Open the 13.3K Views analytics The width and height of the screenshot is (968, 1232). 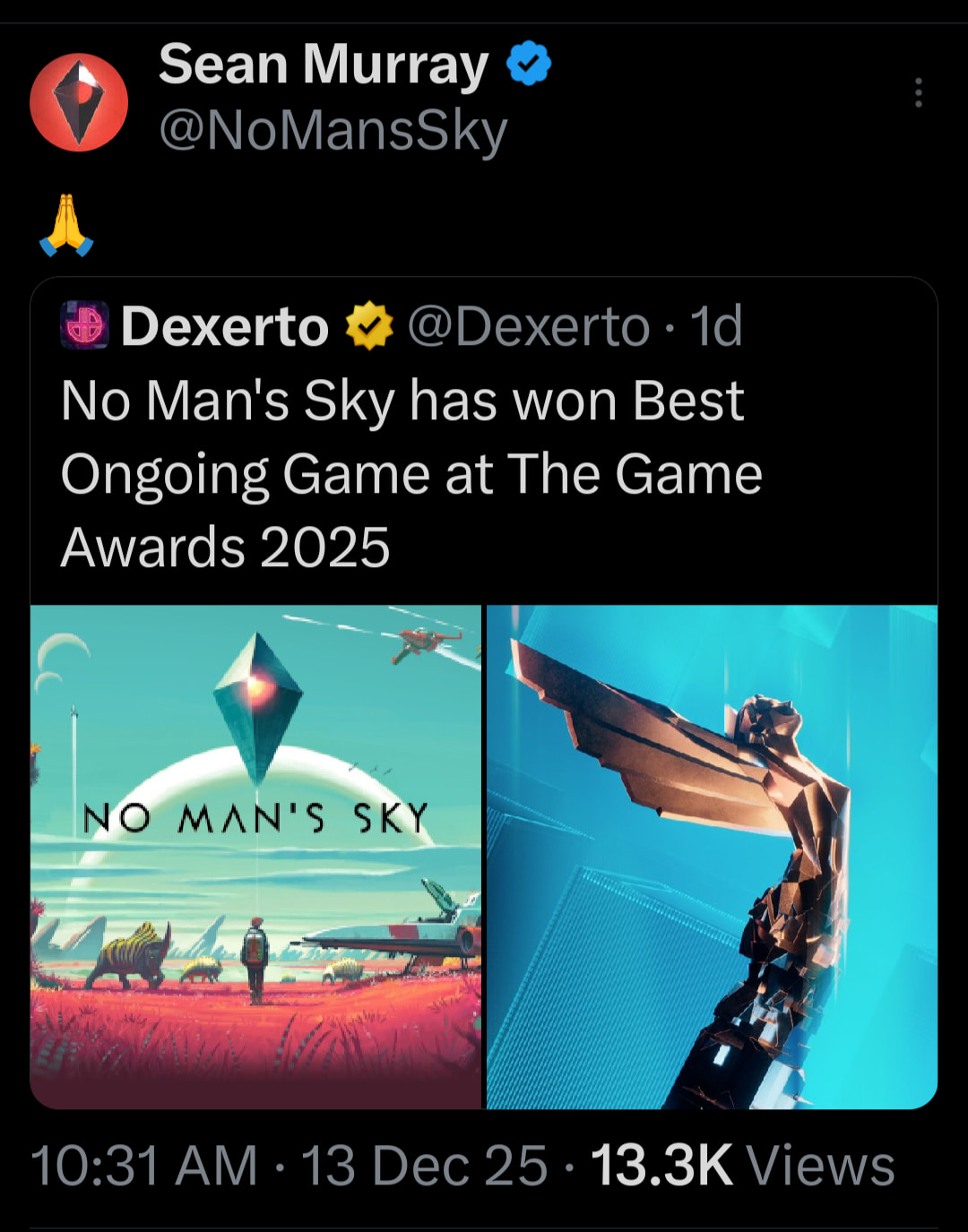tap(742, 1166)
